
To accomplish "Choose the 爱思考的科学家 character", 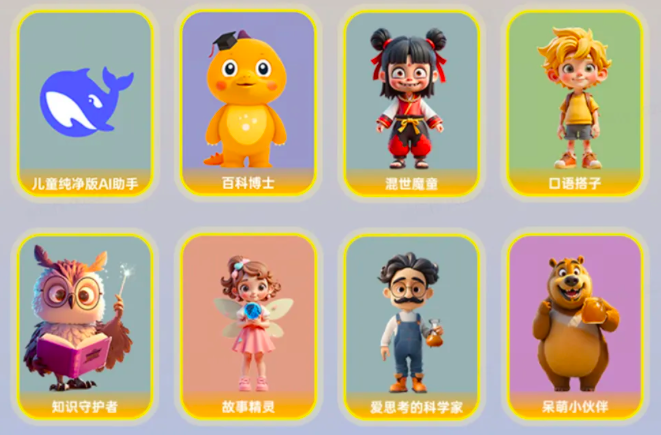I will click(x=411, y=327).
